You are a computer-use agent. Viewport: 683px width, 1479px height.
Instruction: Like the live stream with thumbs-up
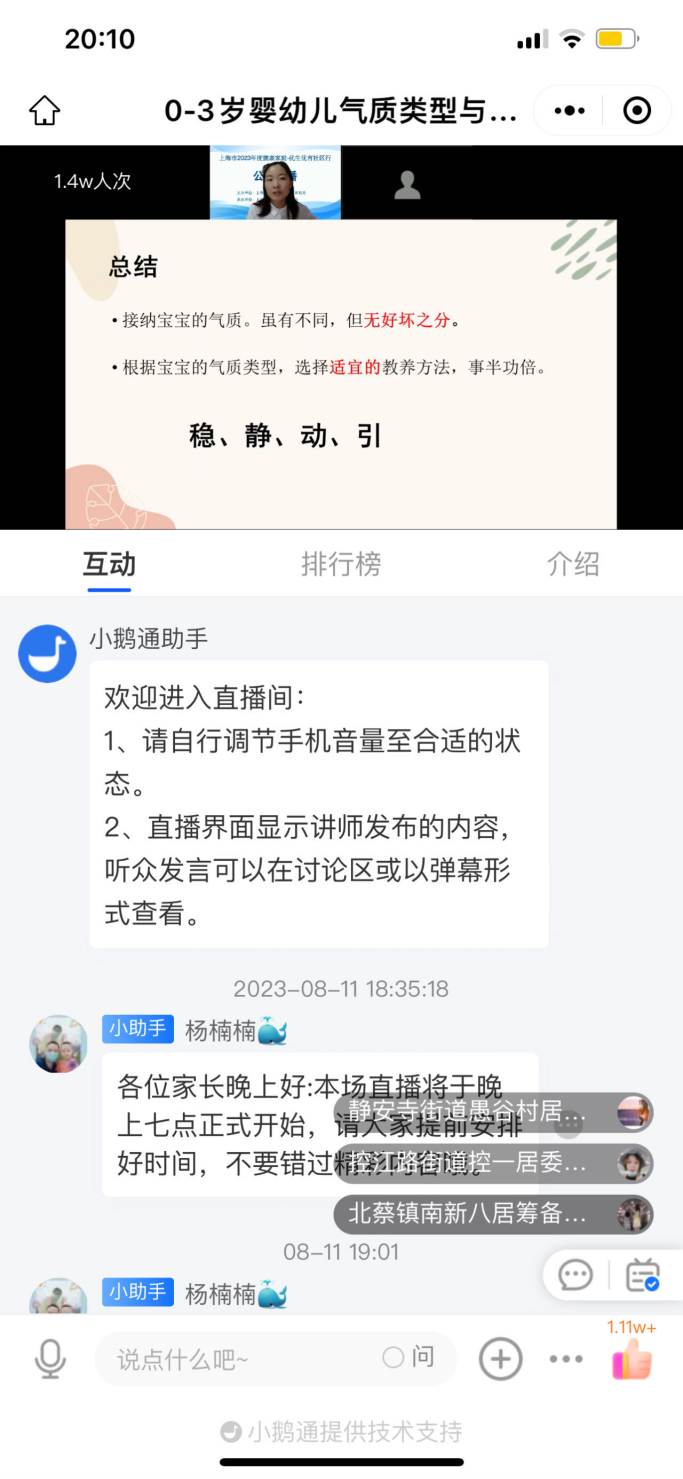click(x=632, y=1359)
